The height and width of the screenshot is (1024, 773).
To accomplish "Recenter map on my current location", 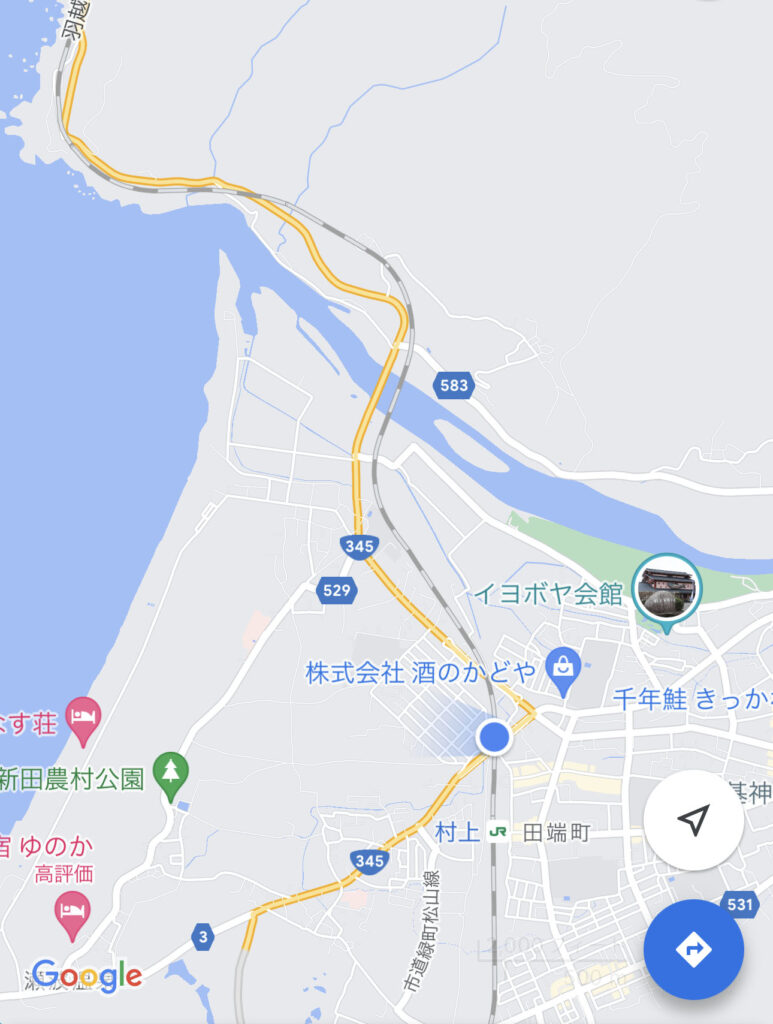I will (693, 820).
